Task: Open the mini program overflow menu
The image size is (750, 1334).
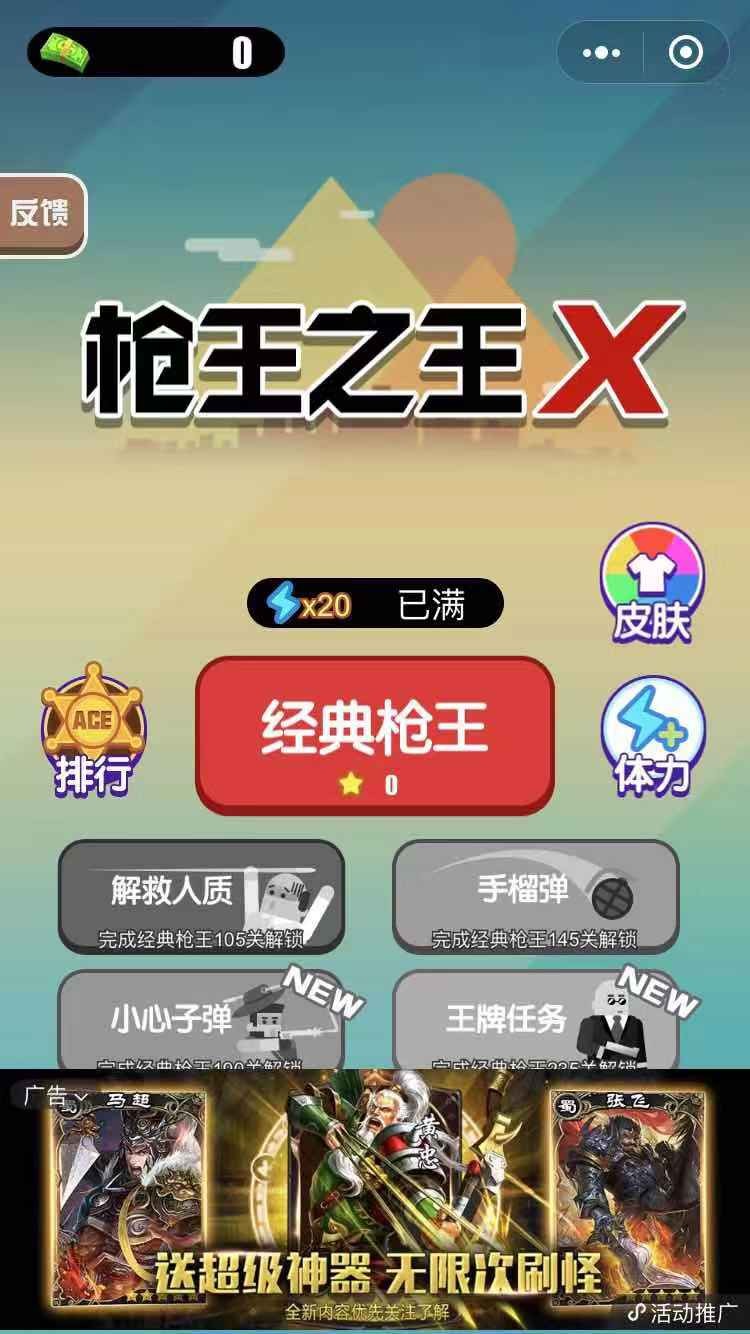Action: pos(601,53)
